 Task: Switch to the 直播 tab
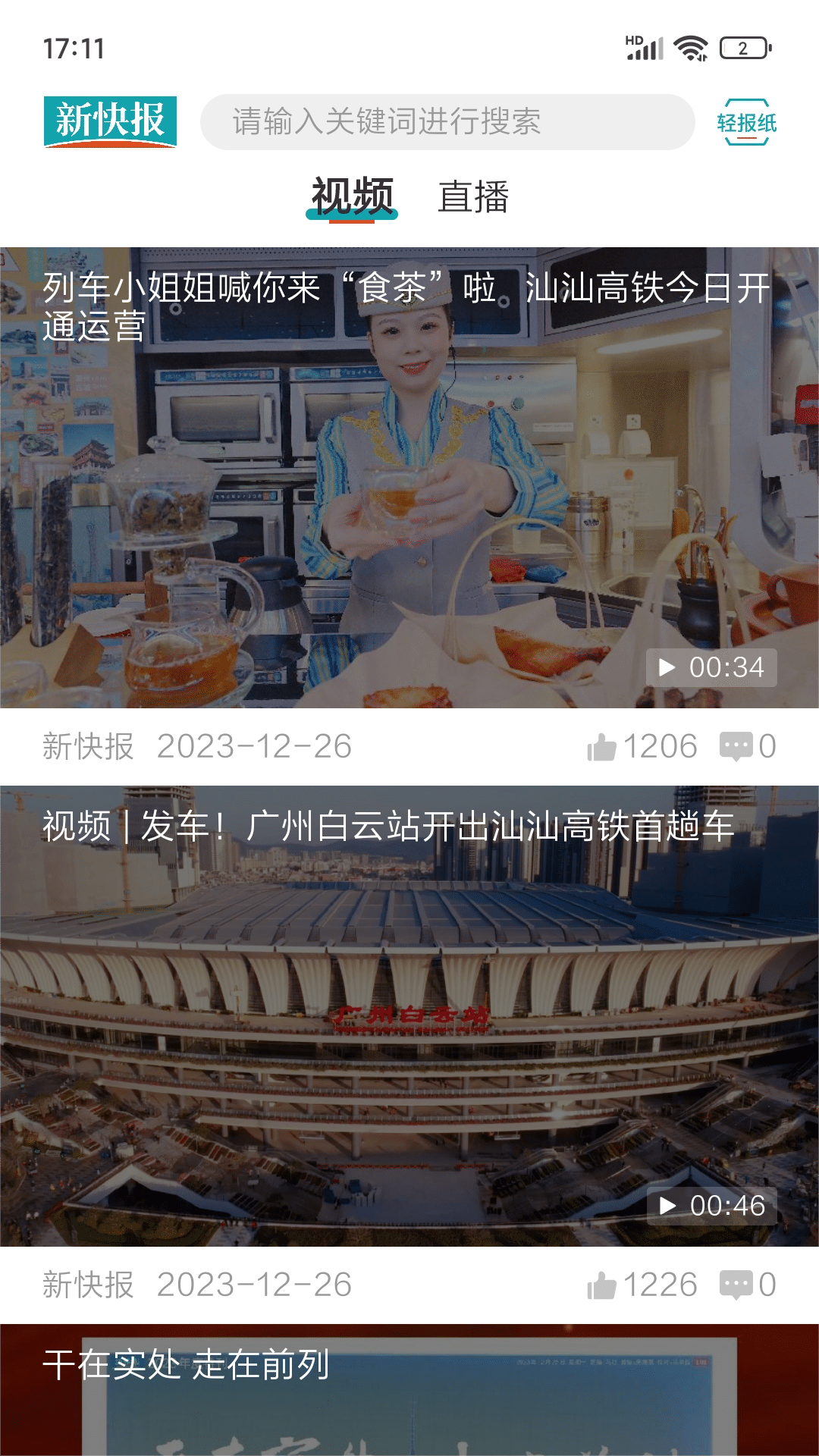[474, 196]
